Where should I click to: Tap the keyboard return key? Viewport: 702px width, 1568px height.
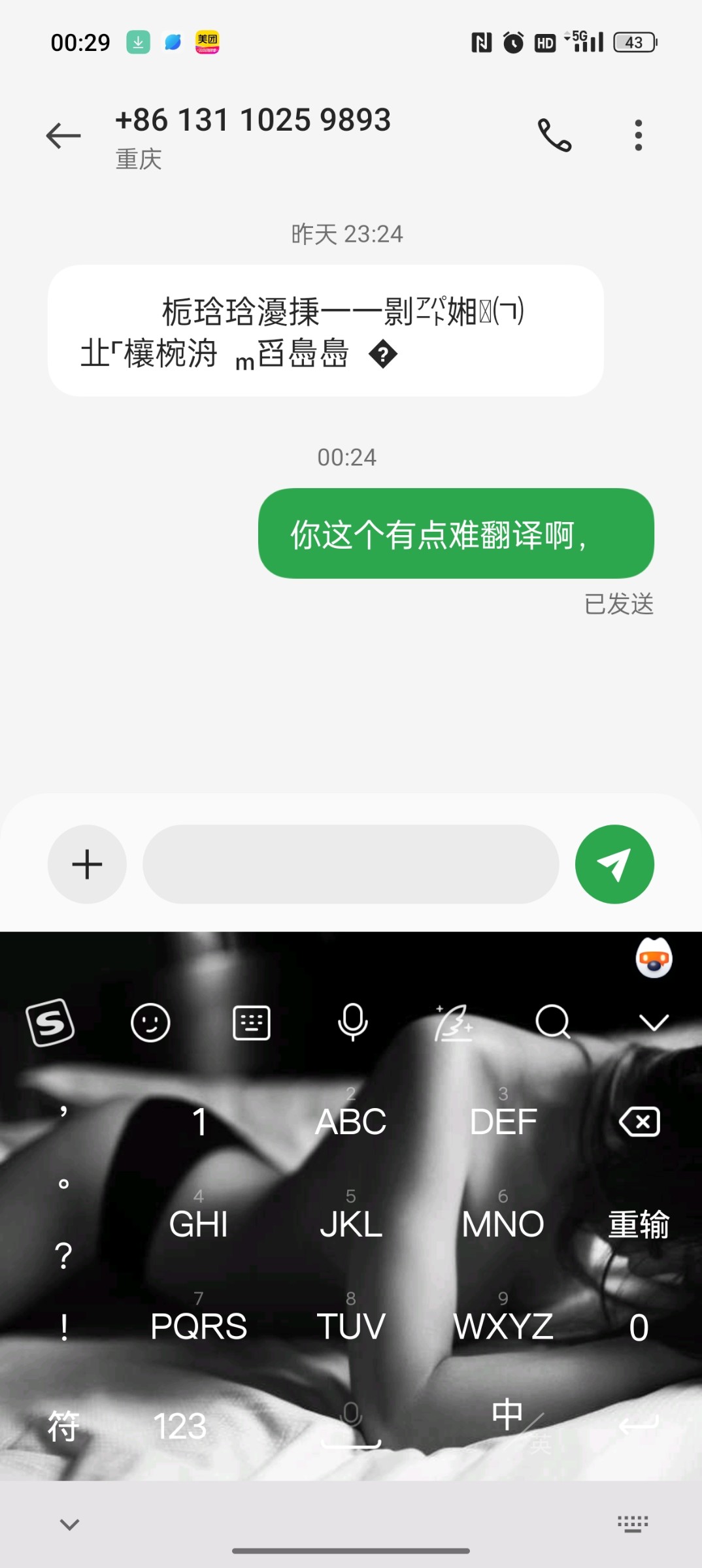coord(639,1426)
